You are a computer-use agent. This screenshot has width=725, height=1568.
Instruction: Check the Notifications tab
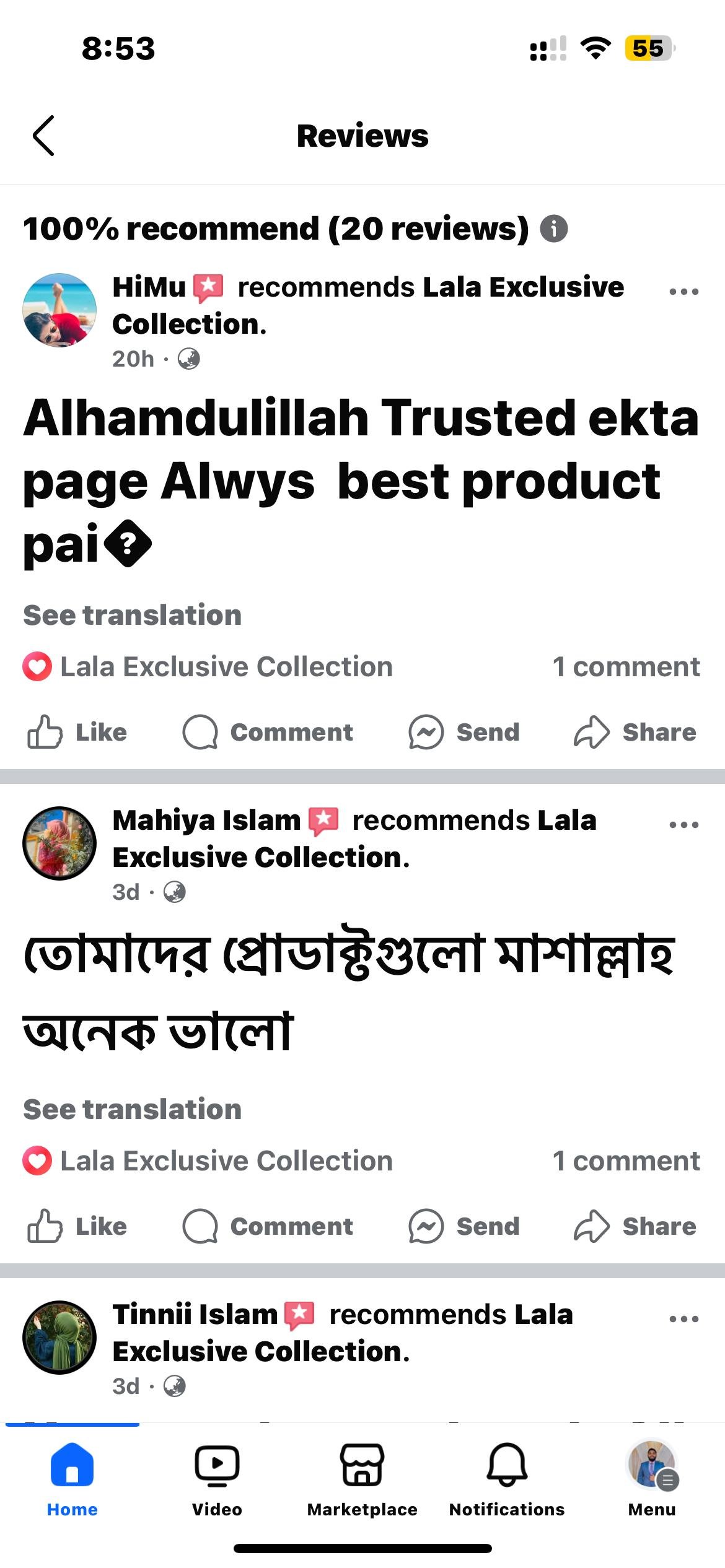(507, 1480)
